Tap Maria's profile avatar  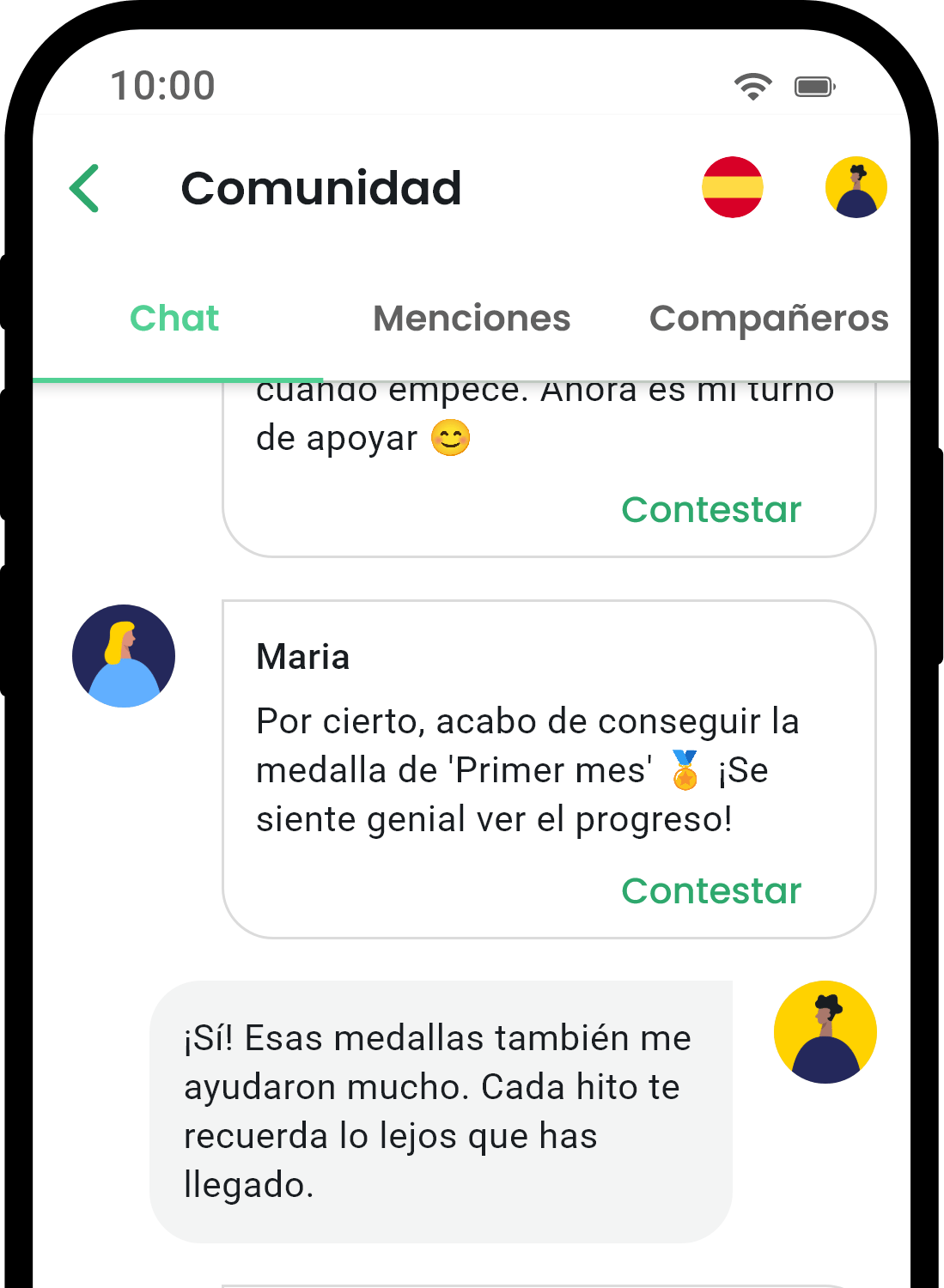pos(124,655)
